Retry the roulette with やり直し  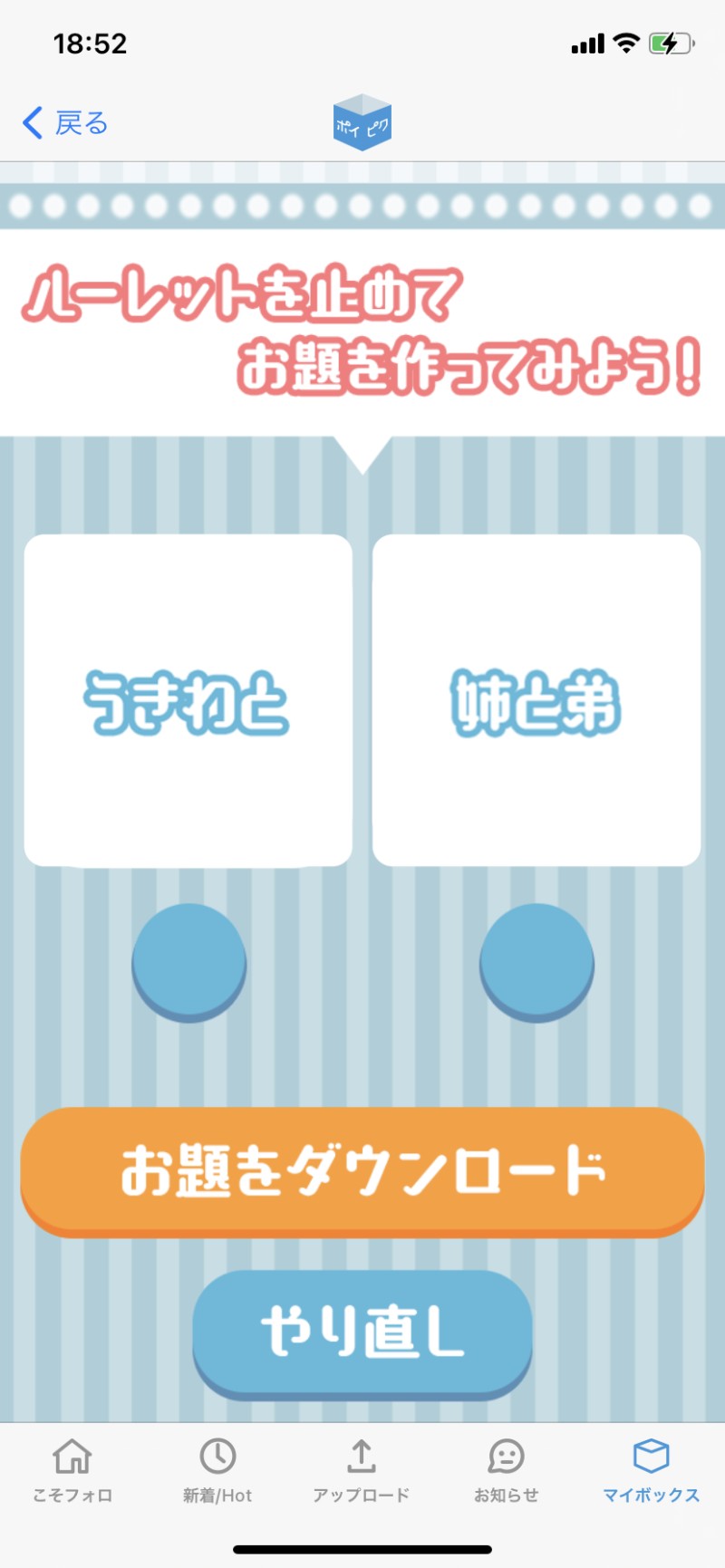click(x=362, y=1332)
